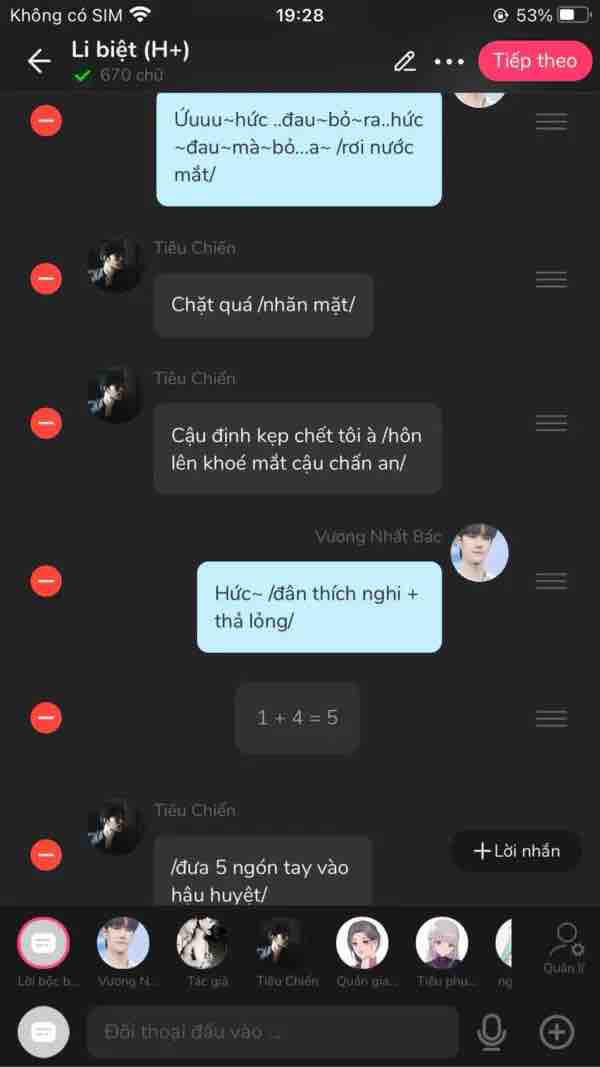Go back using the arrow
The height and width of the screenshot is (1067, 600).
(39, 61)
